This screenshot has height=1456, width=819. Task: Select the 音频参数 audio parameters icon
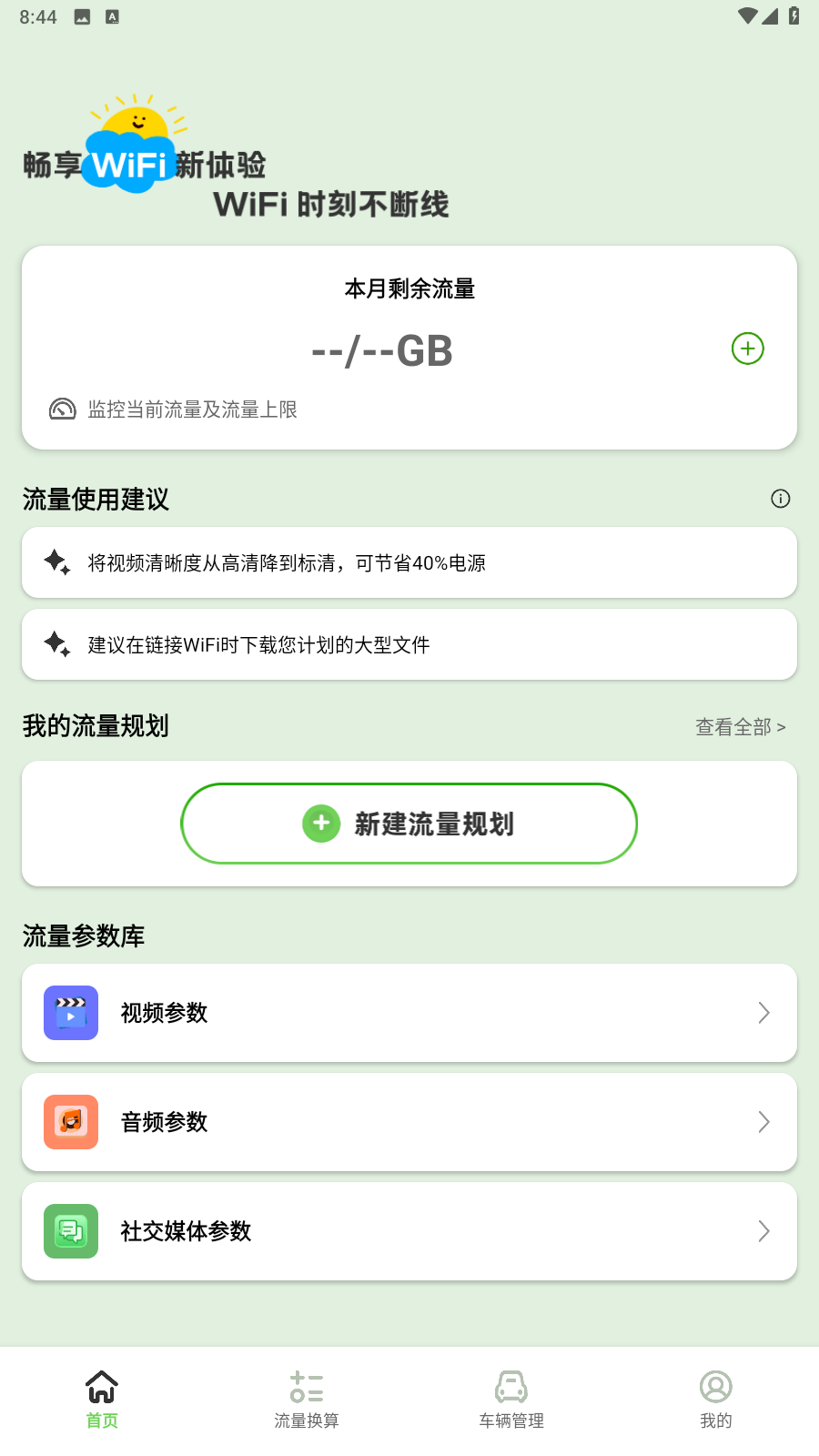coord(70,1122)
